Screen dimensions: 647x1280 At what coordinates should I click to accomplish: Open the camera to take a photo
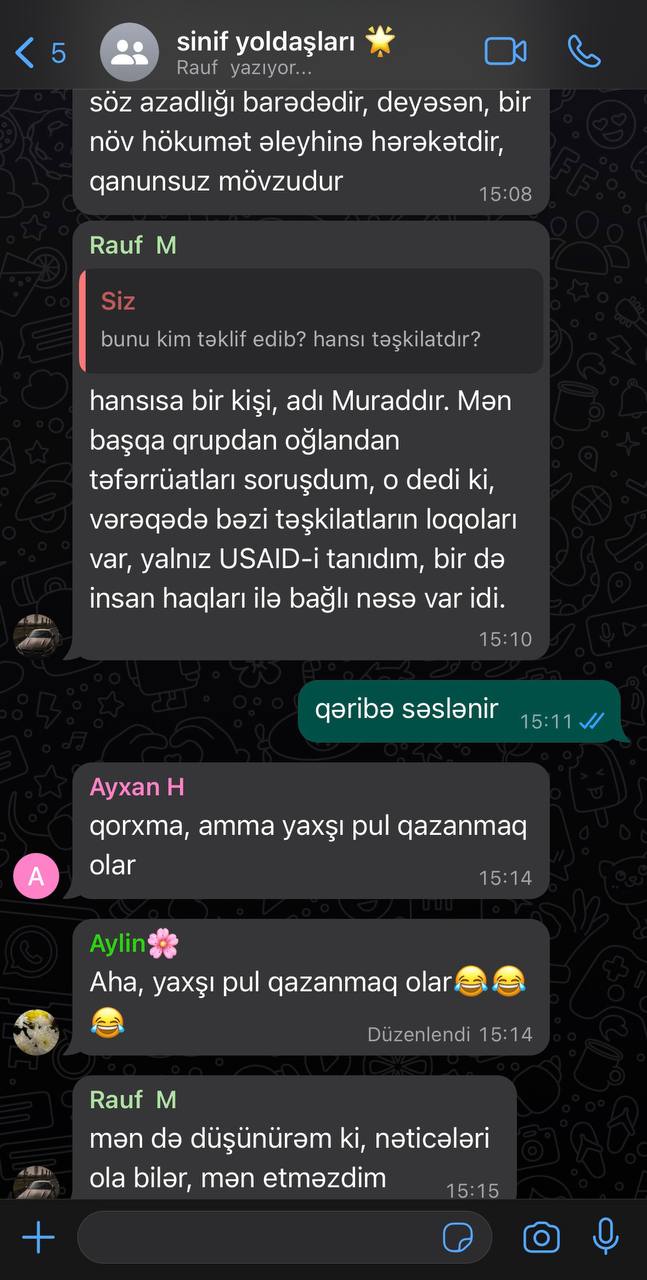coord(541,1238)
